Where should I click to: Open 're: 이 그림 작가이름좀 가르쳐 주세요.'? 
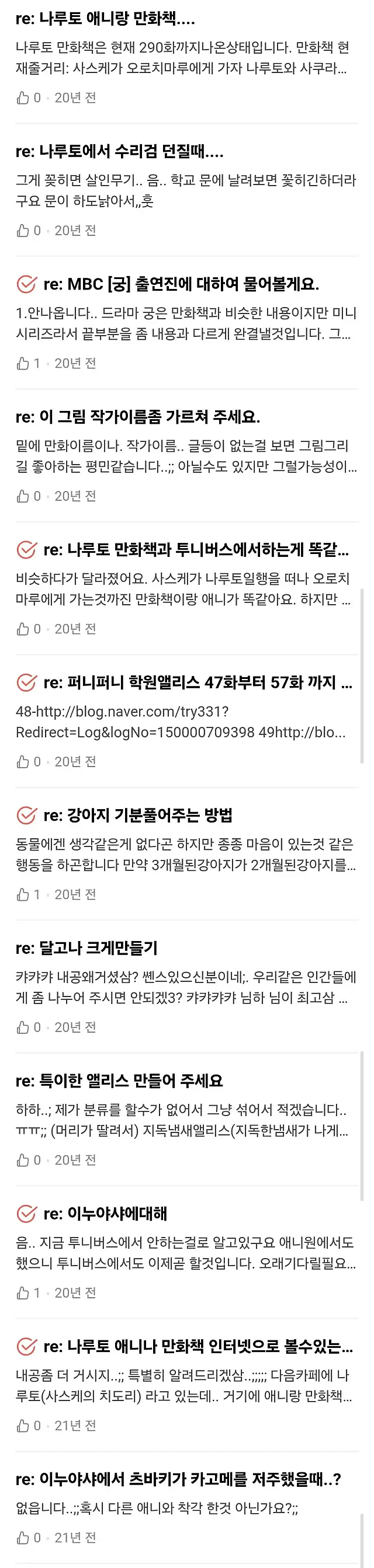[x=138, y=417]
